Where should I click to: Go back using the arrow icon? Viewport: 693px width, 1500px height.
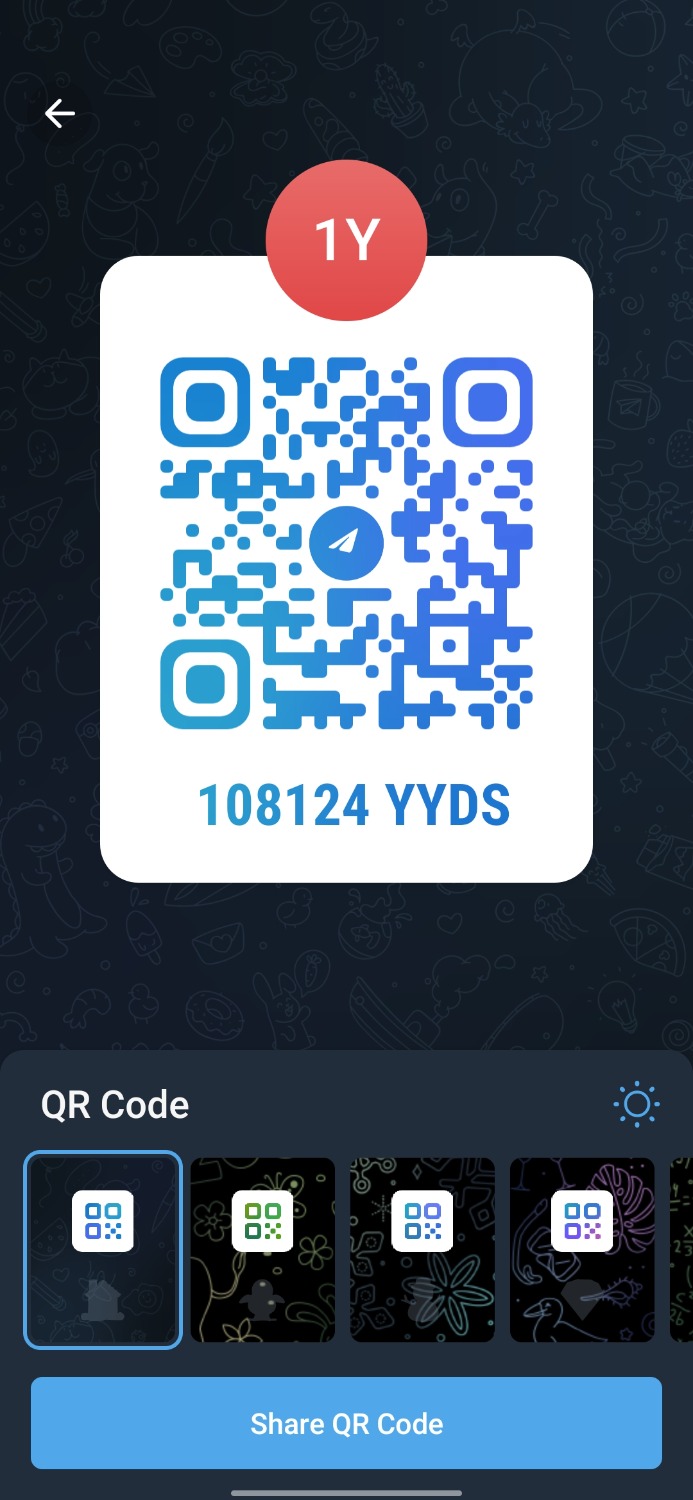(x=60, y=114)
